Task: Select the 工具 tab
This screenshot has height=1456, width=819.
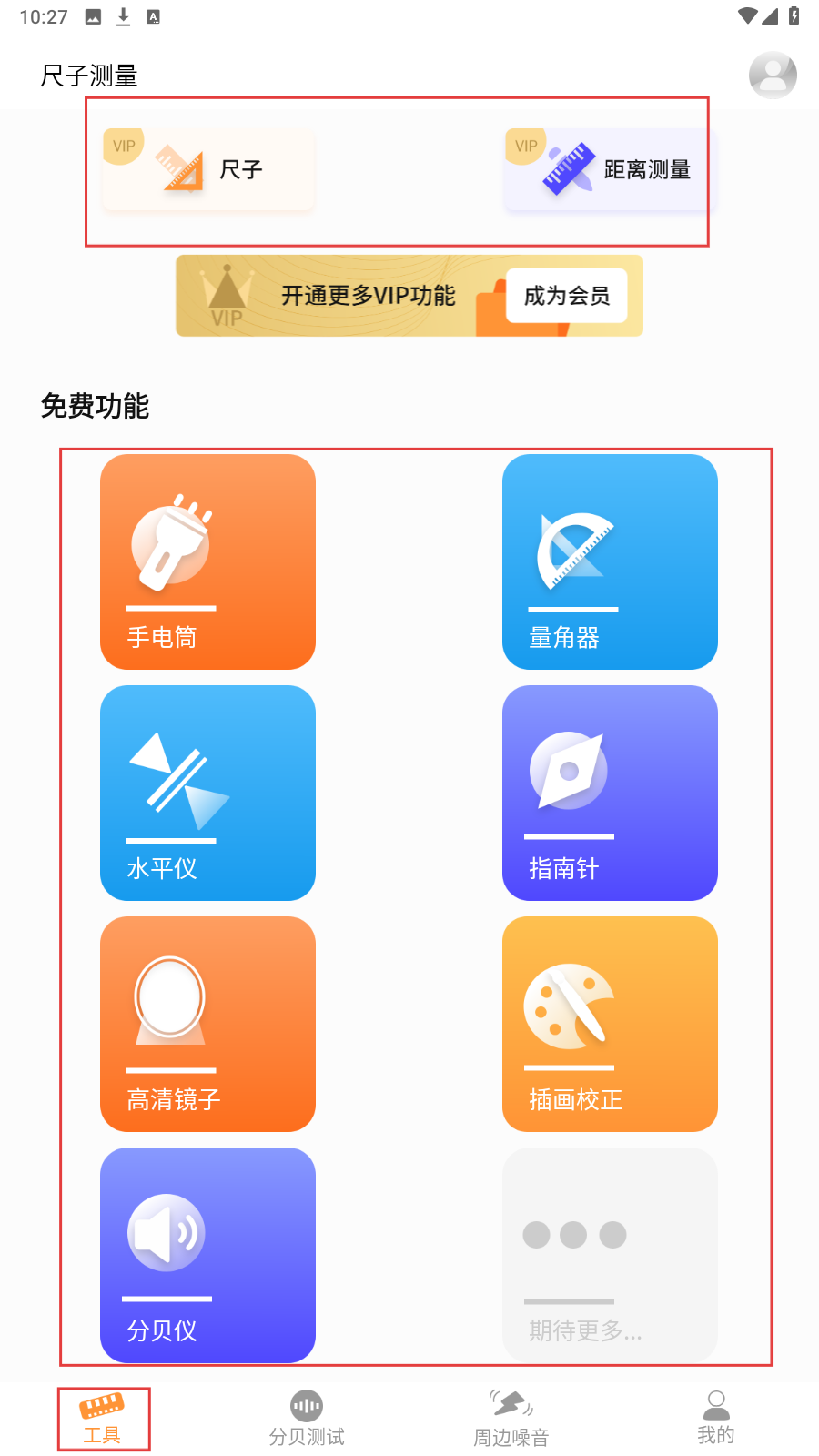Action: tap(103, 1419)
